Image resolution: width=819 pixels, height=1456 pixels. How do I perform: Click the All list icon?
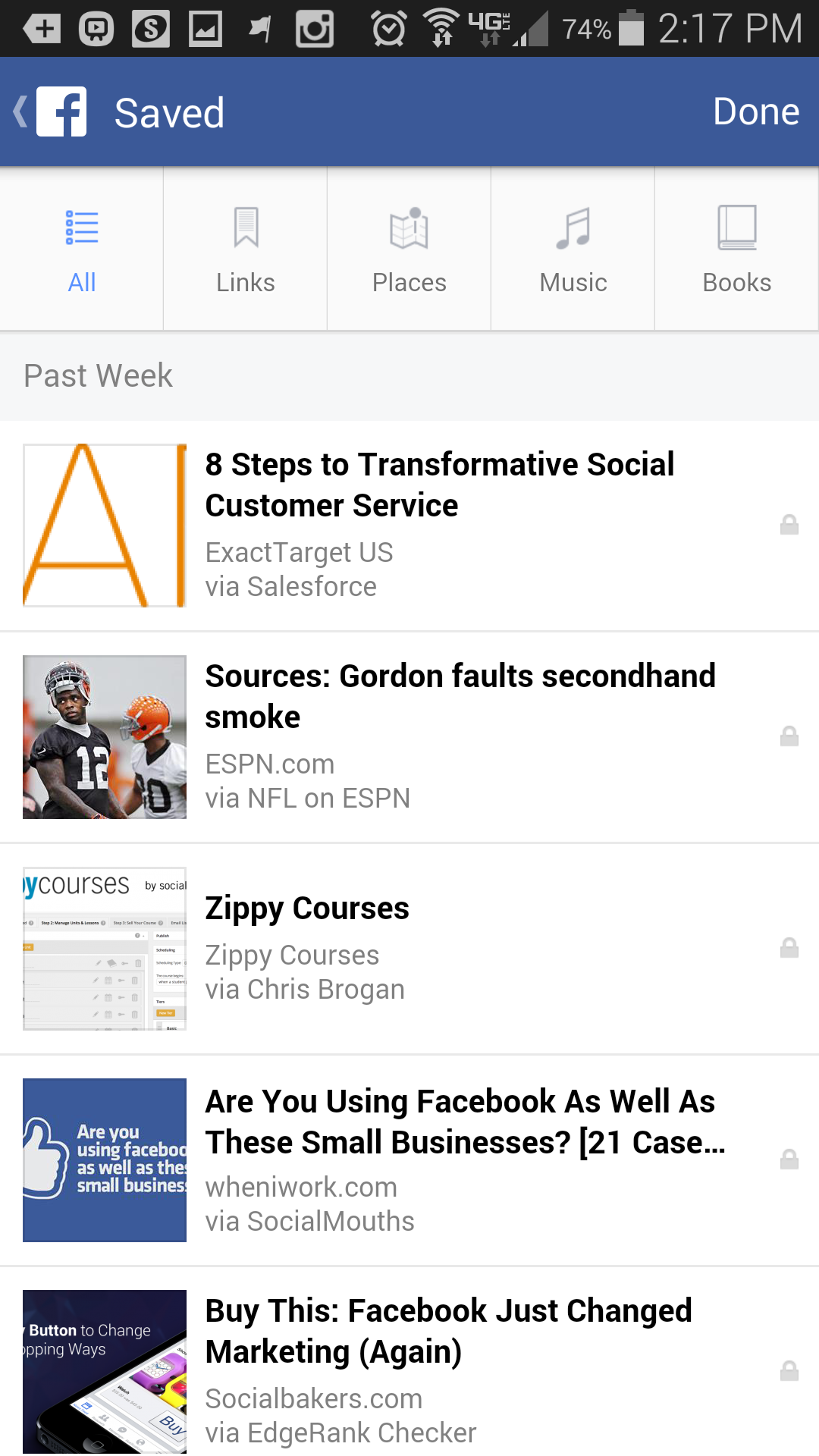[81, 227]
